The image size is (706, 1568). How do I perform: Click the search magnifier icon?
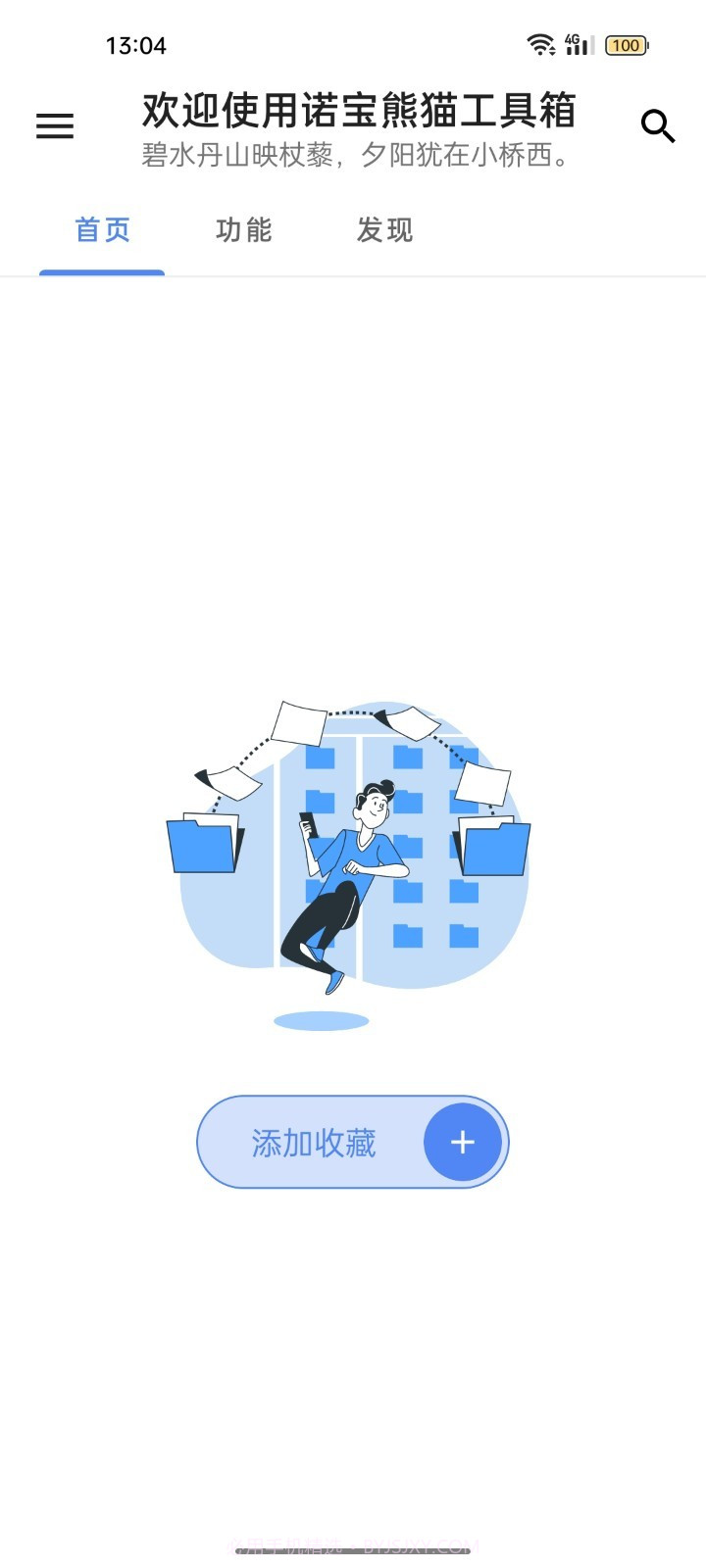tap(657, 125)
